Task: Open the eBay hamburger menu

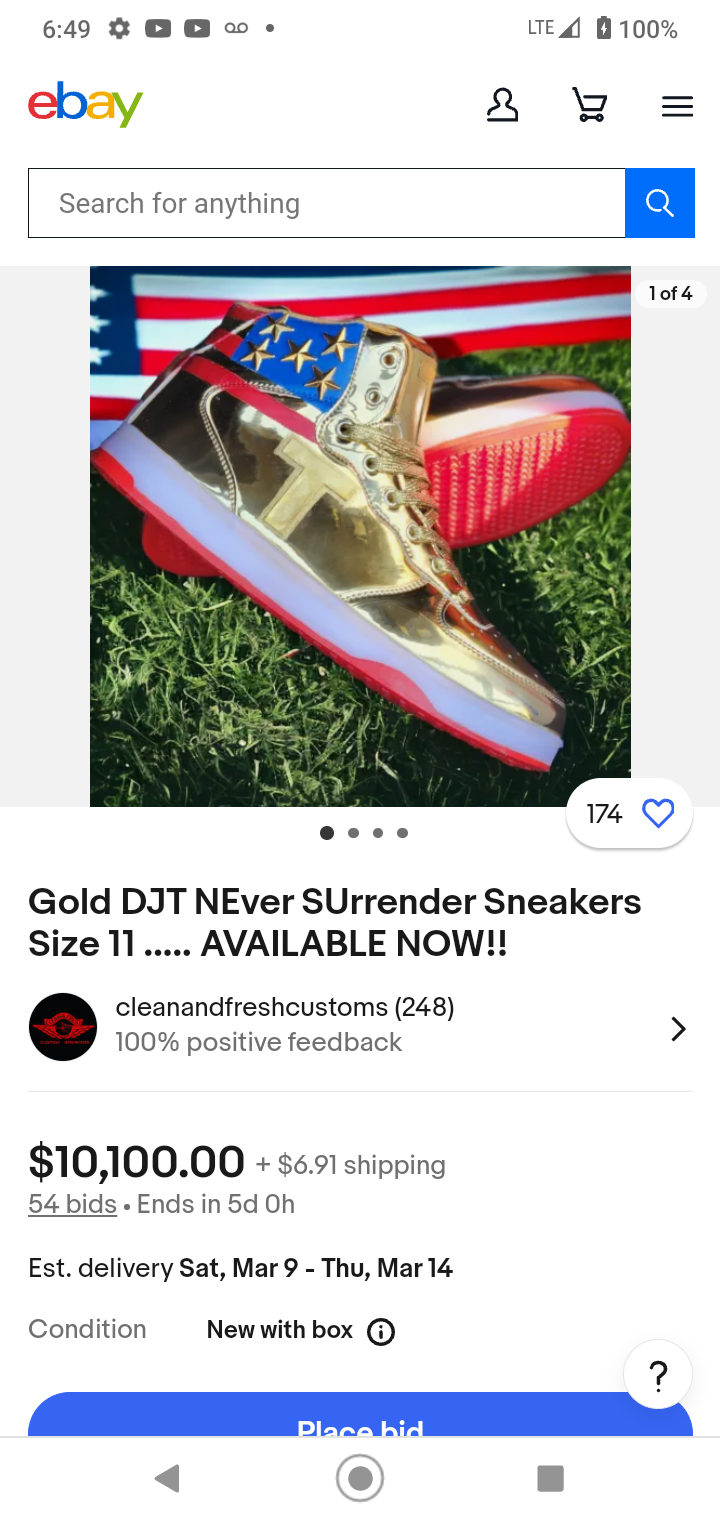Action: [677, 105]
